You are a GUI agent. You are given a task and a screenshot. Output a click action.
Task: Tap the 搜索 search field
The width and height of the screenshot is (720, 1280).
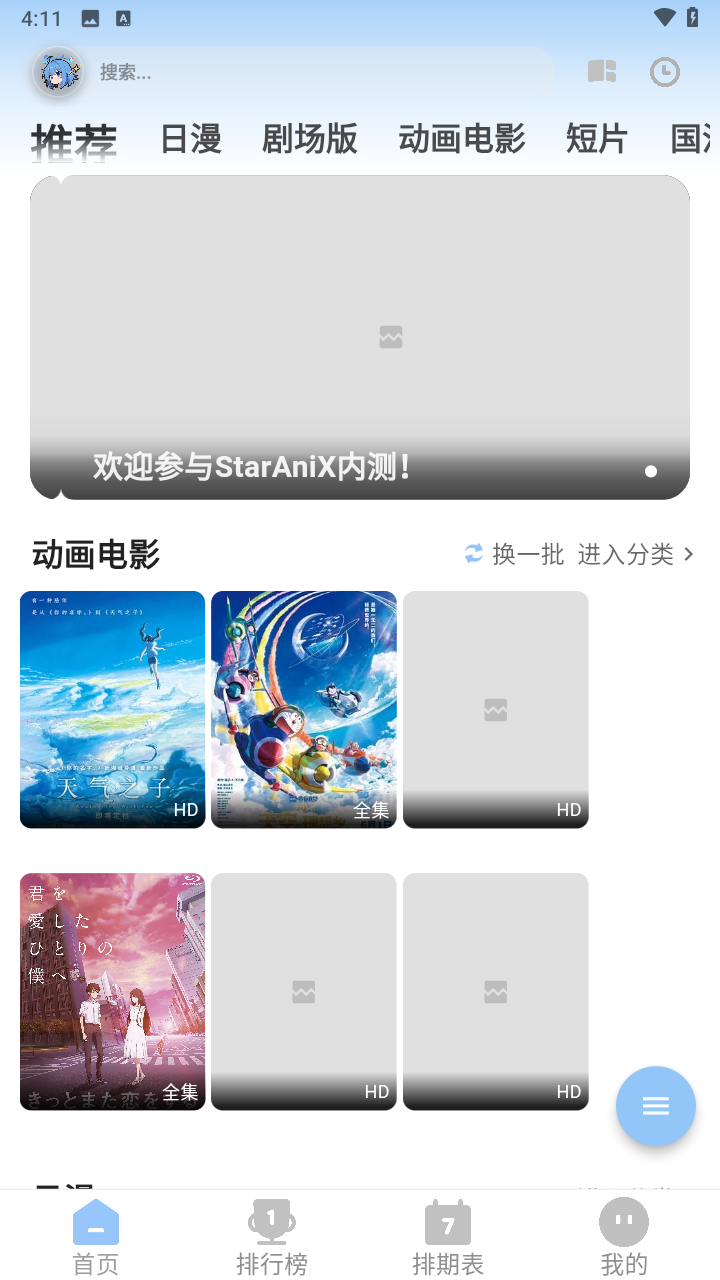[320, 72]
